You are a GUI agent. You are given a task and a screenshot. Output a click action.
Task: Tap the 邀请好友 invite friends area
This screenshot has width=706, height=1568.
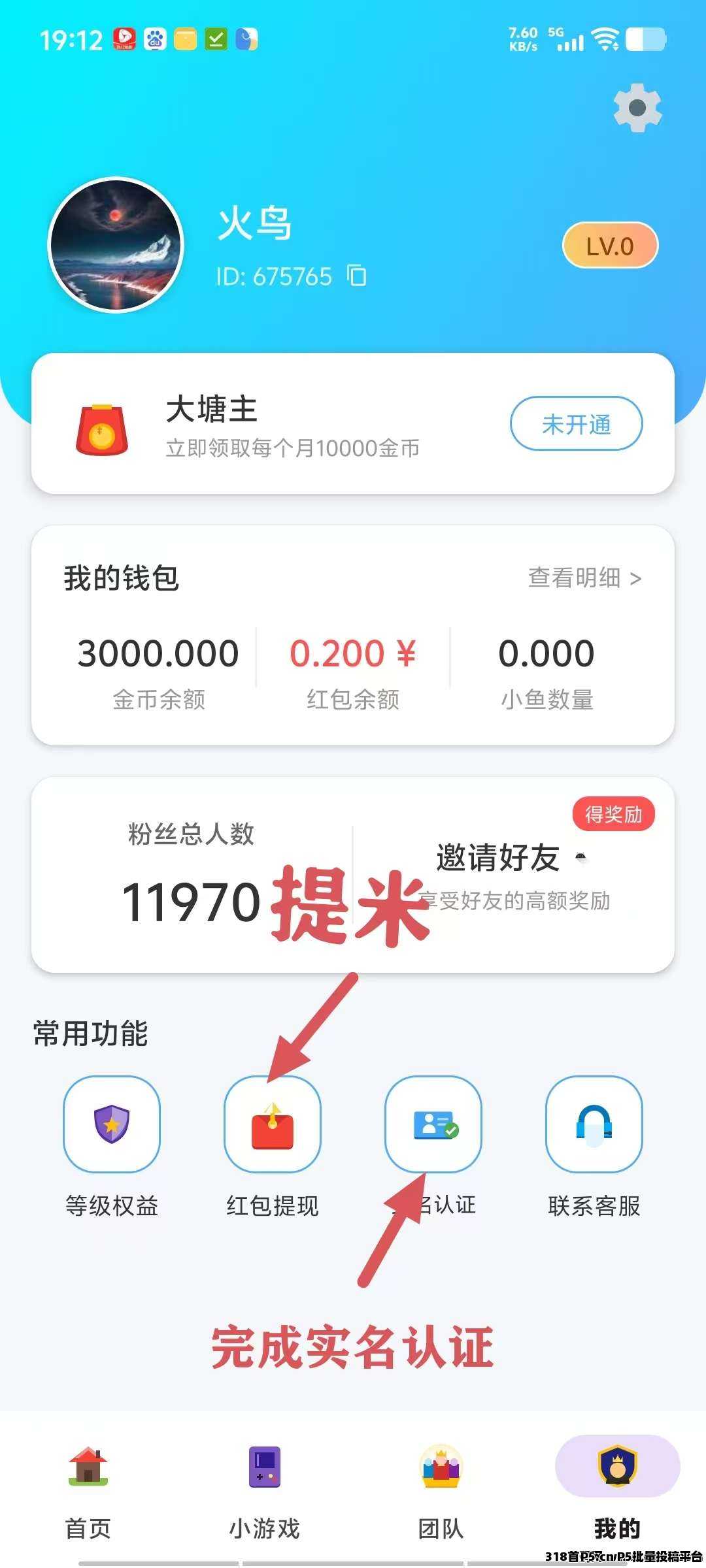coord(497,859)
